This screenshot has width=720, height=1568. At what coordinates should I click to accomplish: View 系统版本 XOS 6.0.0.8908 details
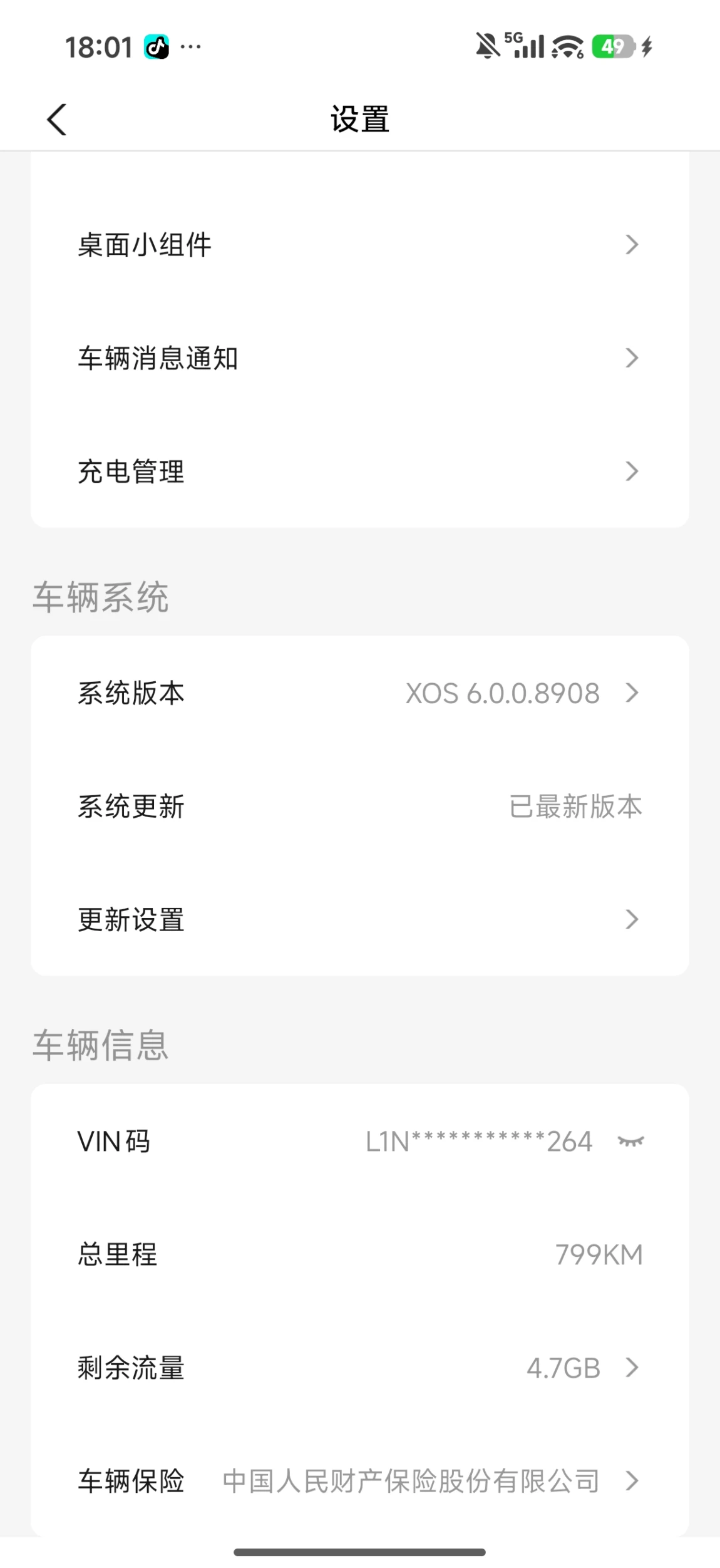[359, 693]
